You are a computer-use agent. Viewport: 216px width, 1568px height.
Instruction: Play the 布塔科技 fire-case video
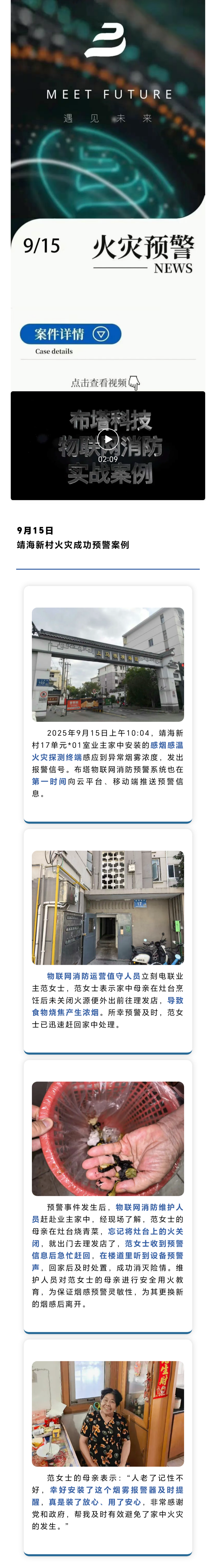coord(108,439)
